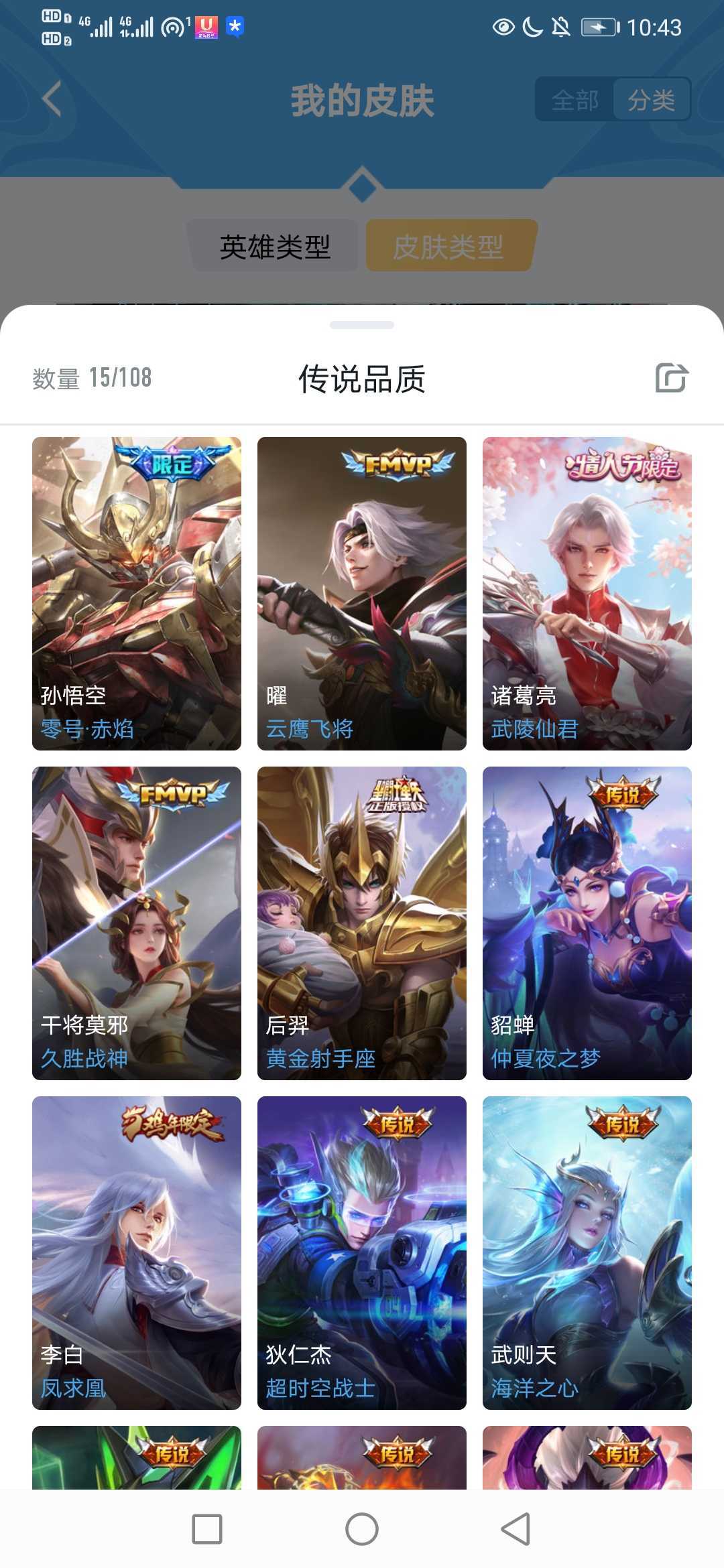The height and width of the screenshot is (1568, 724).
Task: Select the 分类 view tab
Action: [x=651, y=101]
